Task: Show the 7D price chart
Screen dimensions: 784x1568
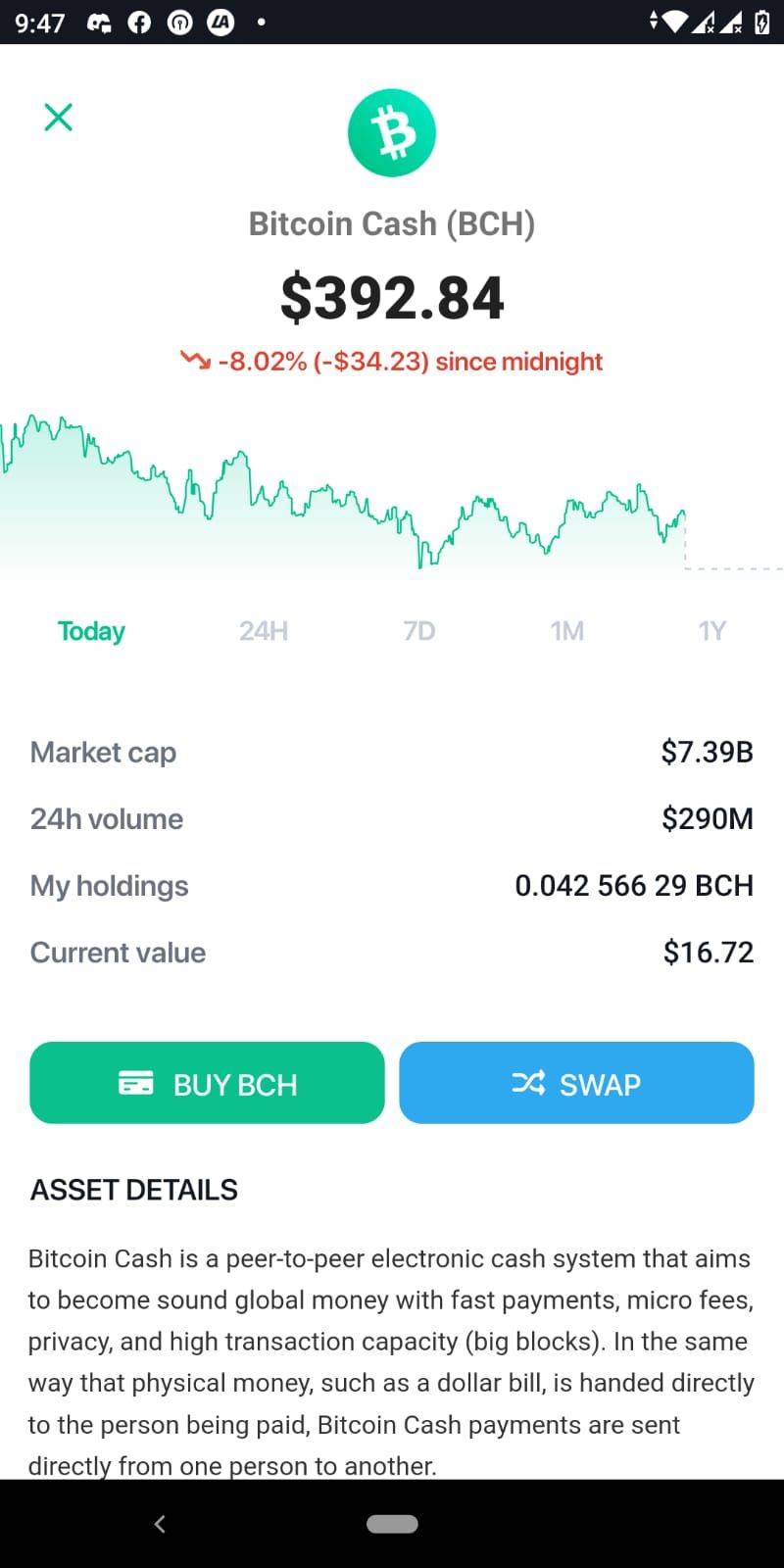Action: pos(419,630)
